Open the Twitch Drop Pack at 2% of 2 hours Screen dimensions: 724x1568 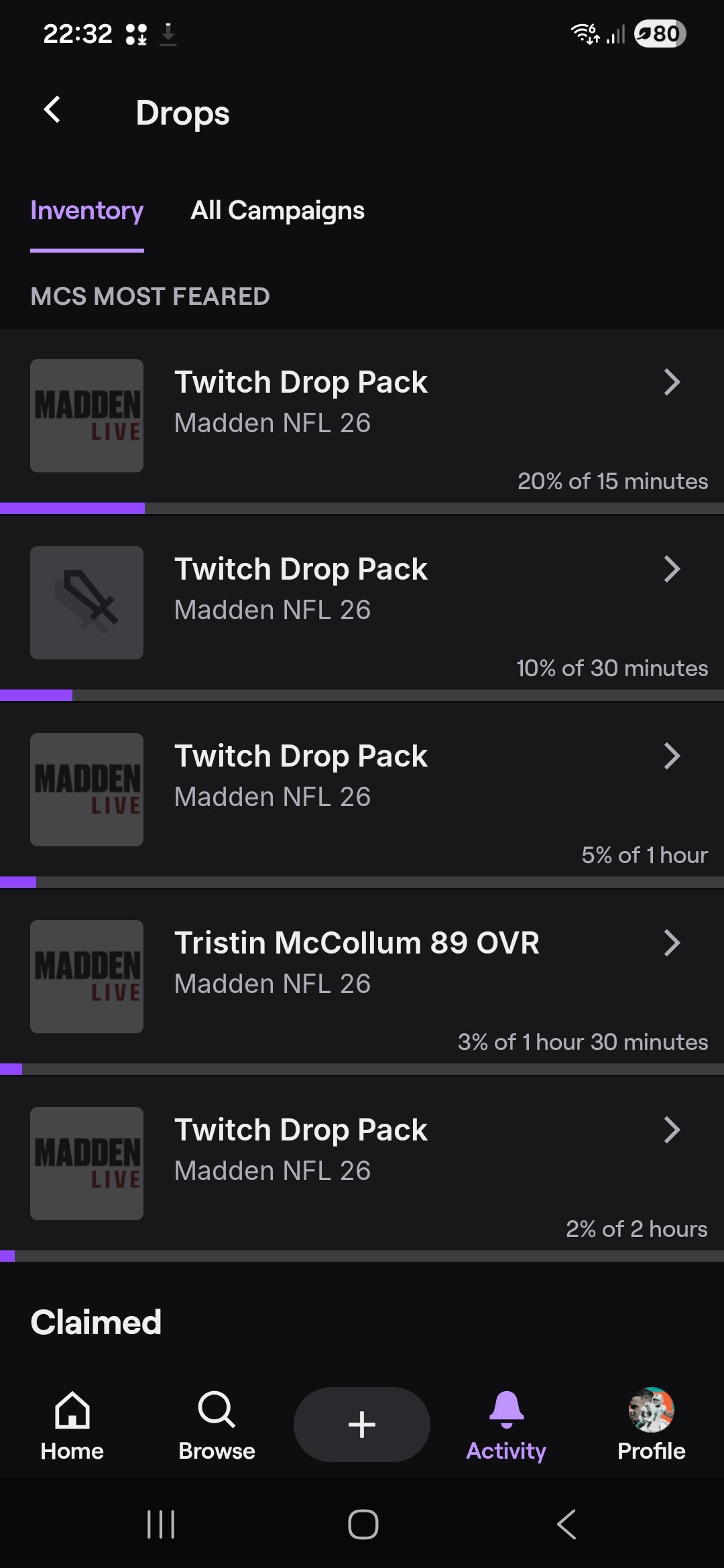(x=362, y=1163)
